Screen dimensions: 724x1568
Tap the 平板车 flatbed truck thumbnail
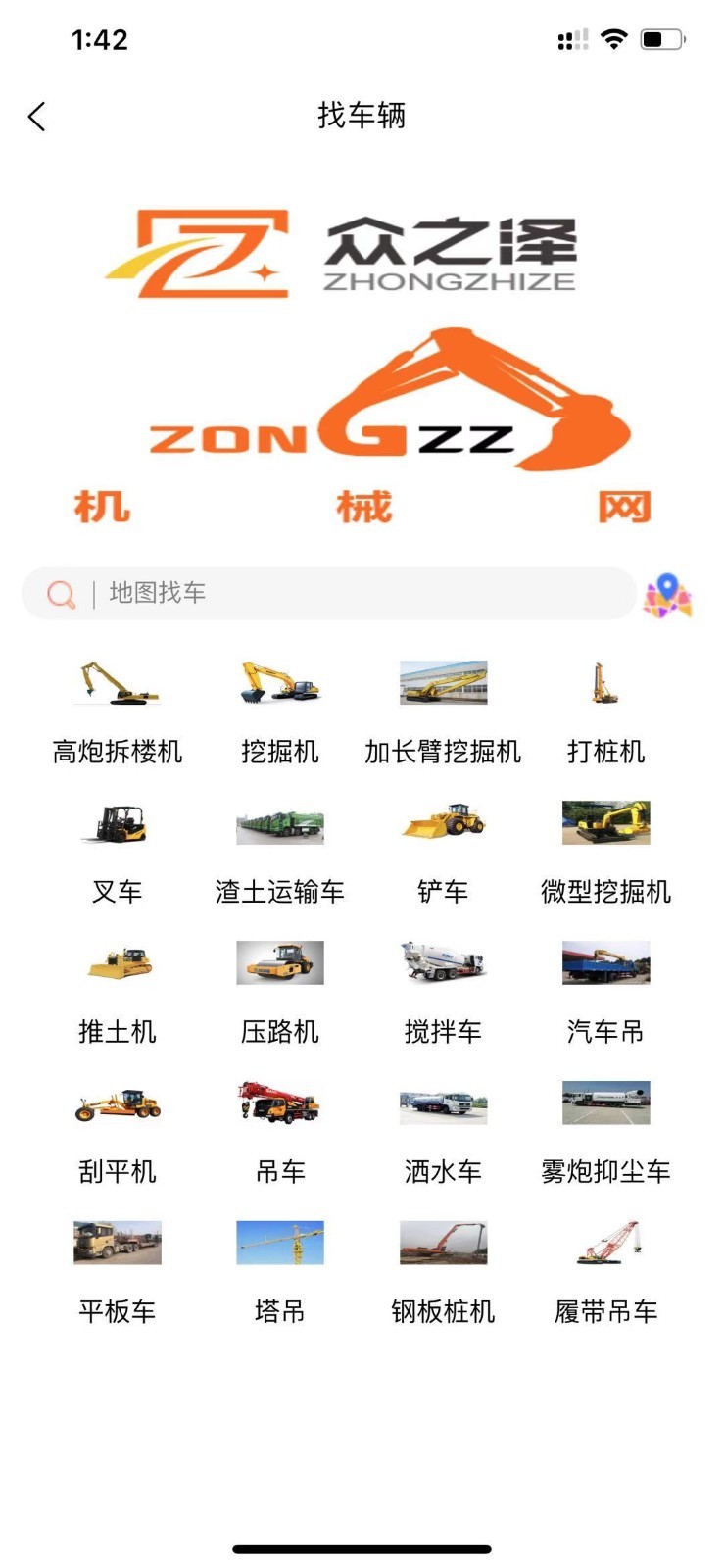118,1243
